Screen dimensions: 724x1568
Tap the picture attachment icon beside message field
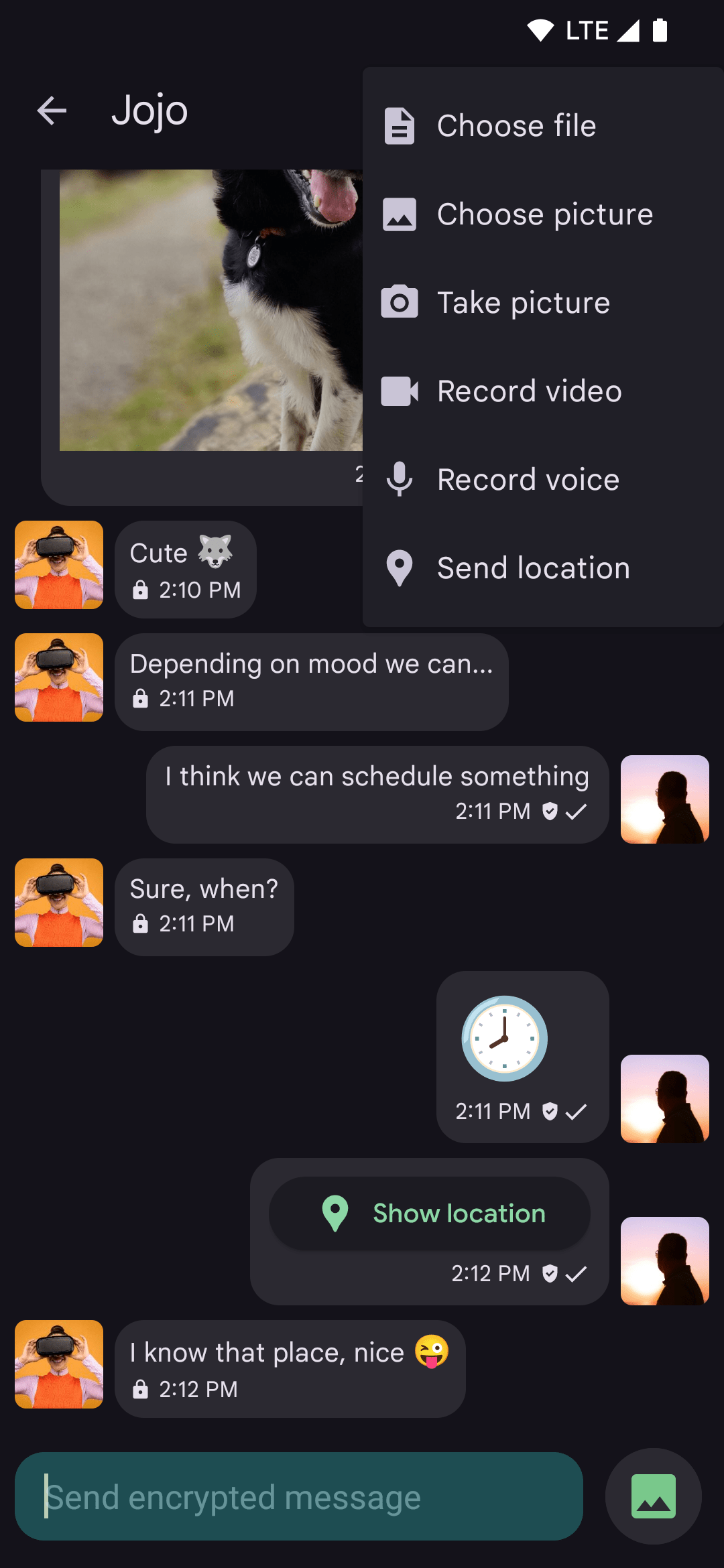(x=653, y=1496)
